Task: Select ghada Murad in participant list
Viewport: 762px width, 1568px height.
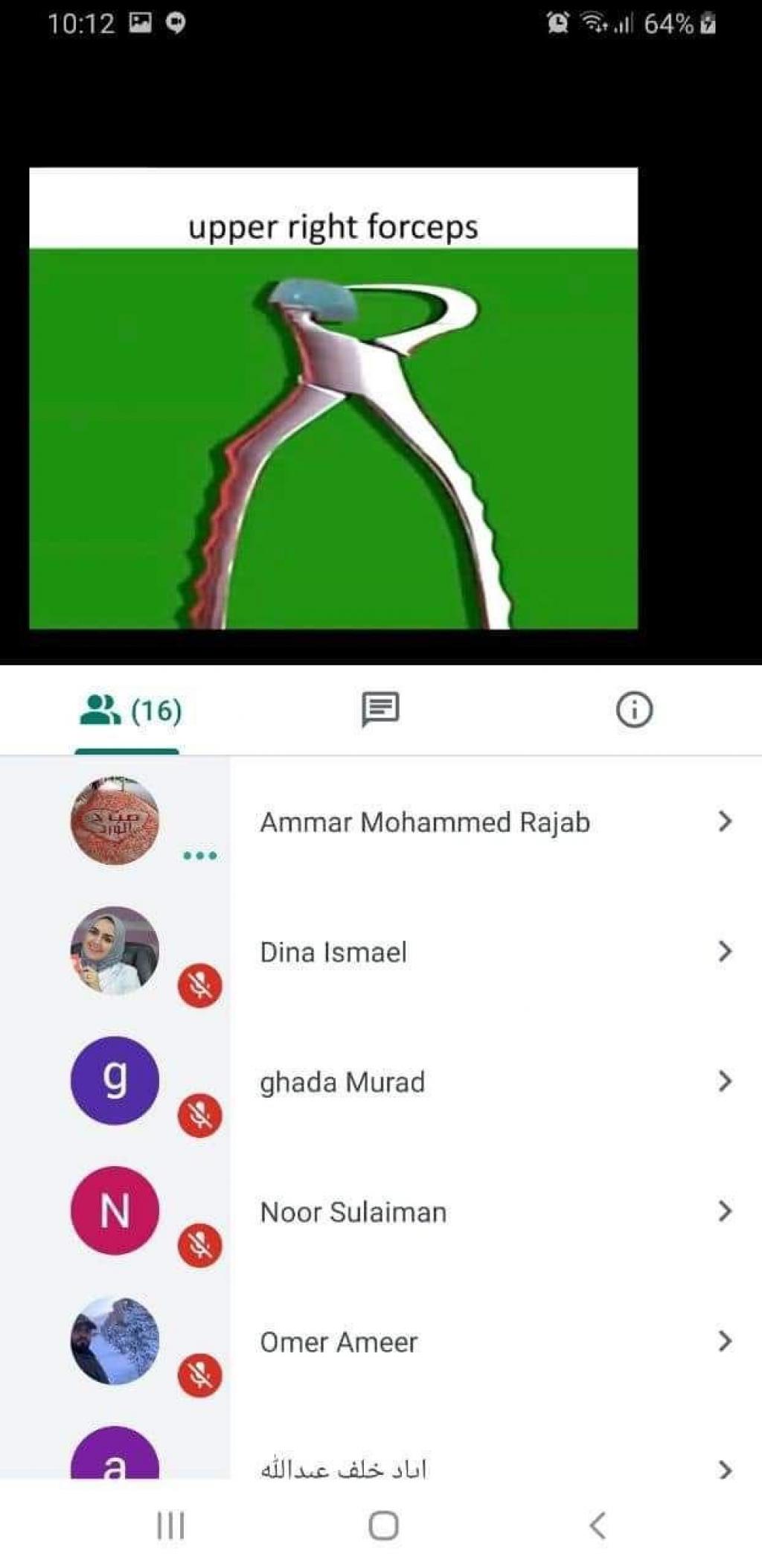Action: (342, 1082)
